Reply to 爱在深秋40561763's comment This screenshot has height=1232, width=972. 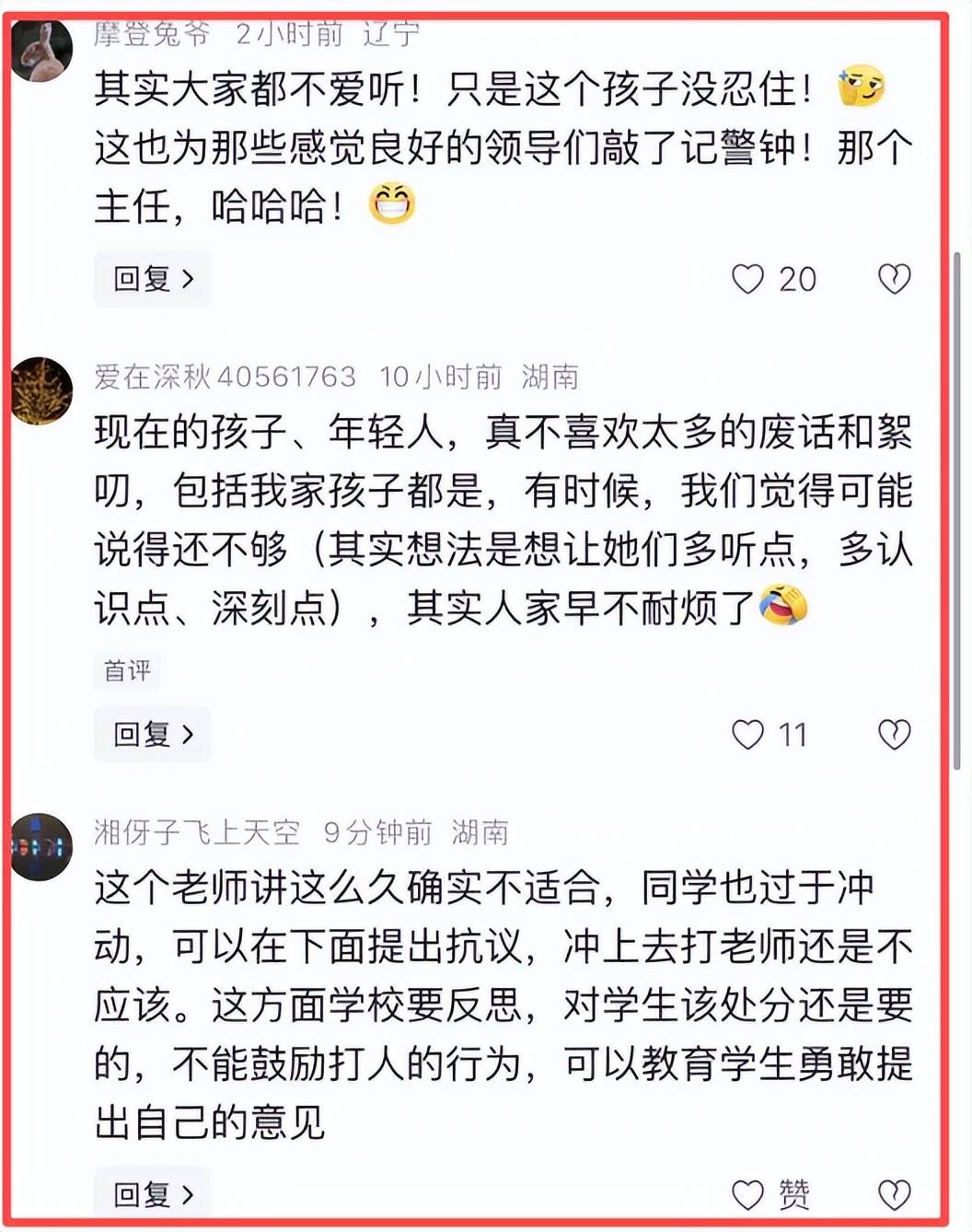coord(153,734)
